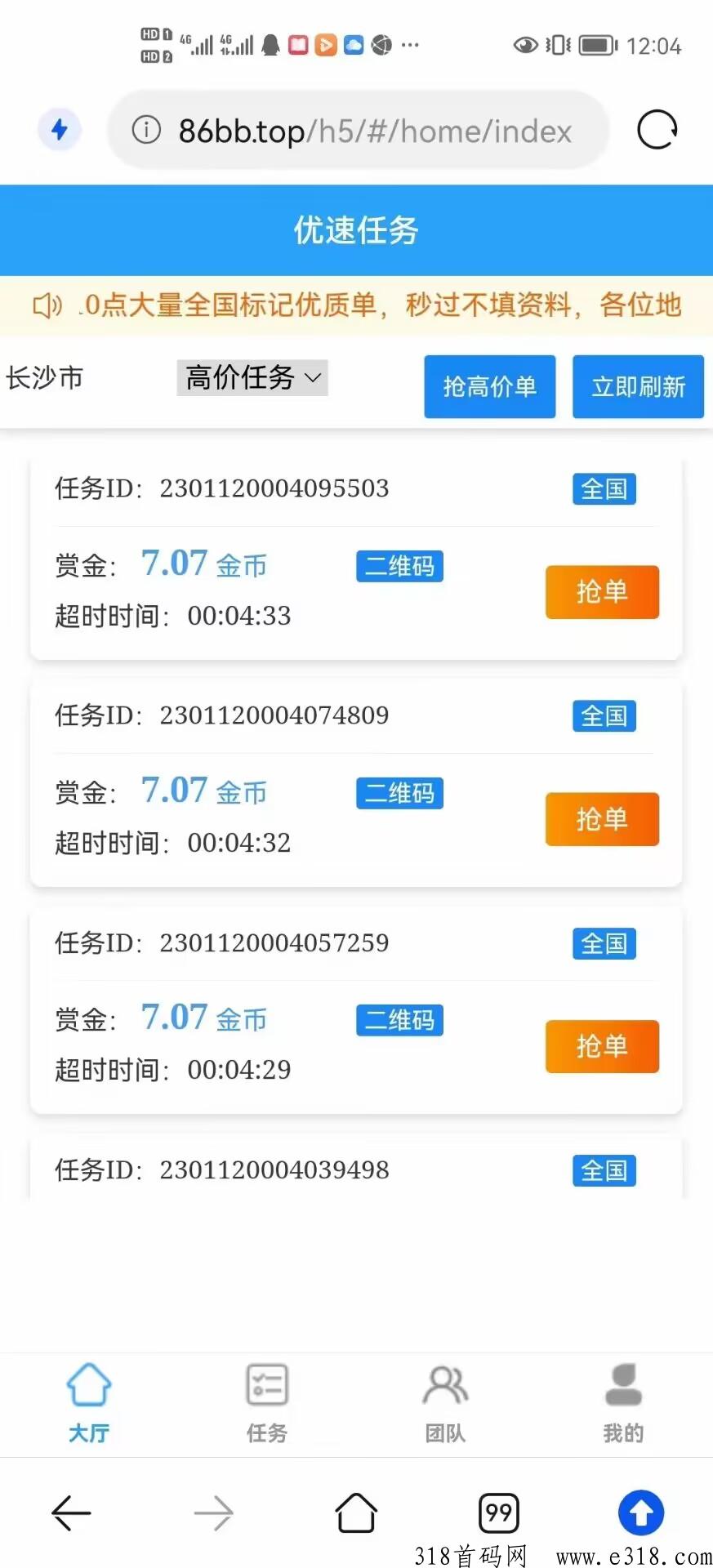This screenshot has height=1568, width=713.
Task: Tap the site info icon in address bar
Action: (x=146, y=131)
